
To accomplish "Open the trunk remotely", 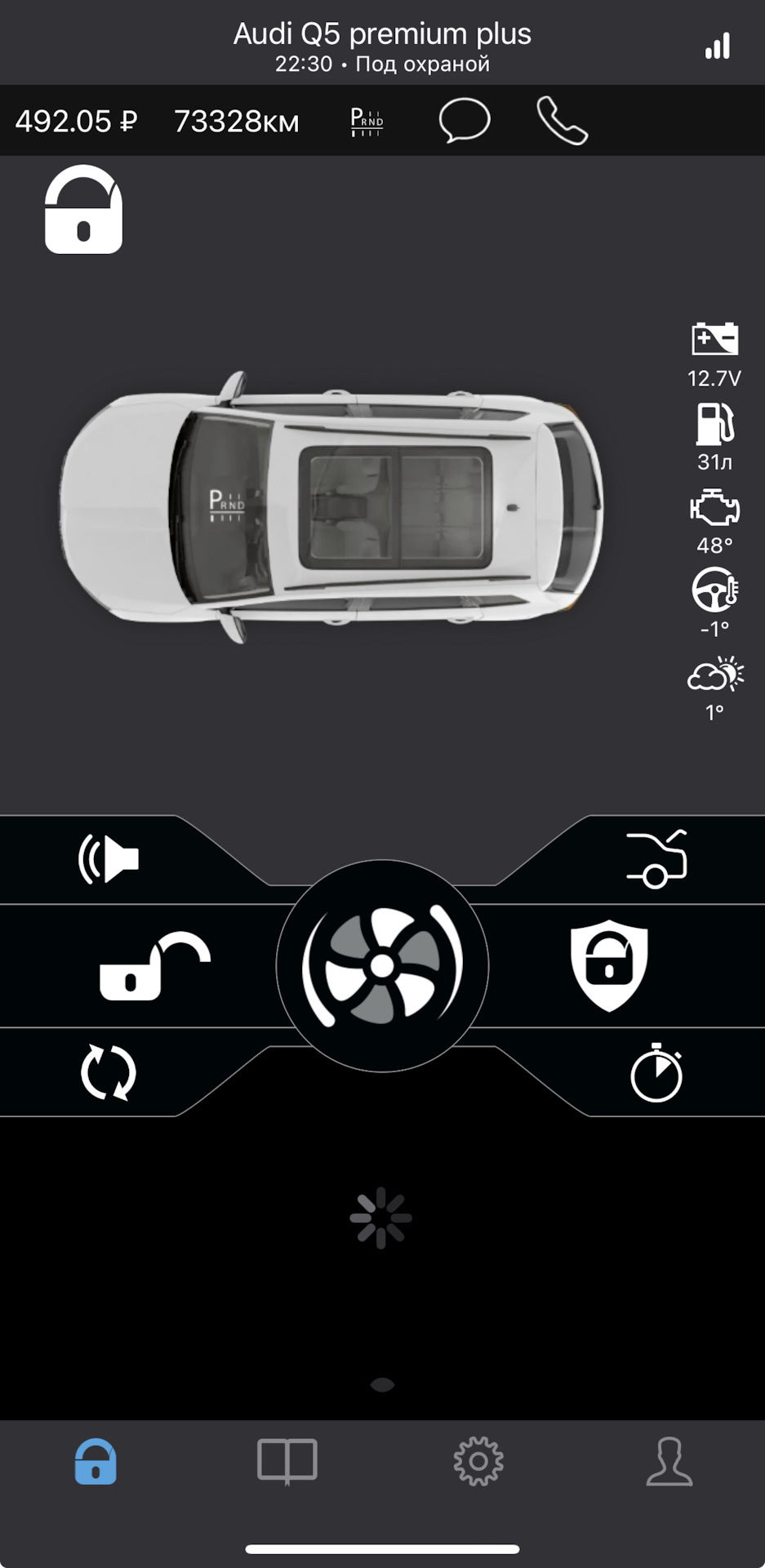I will tap(656, 859).
